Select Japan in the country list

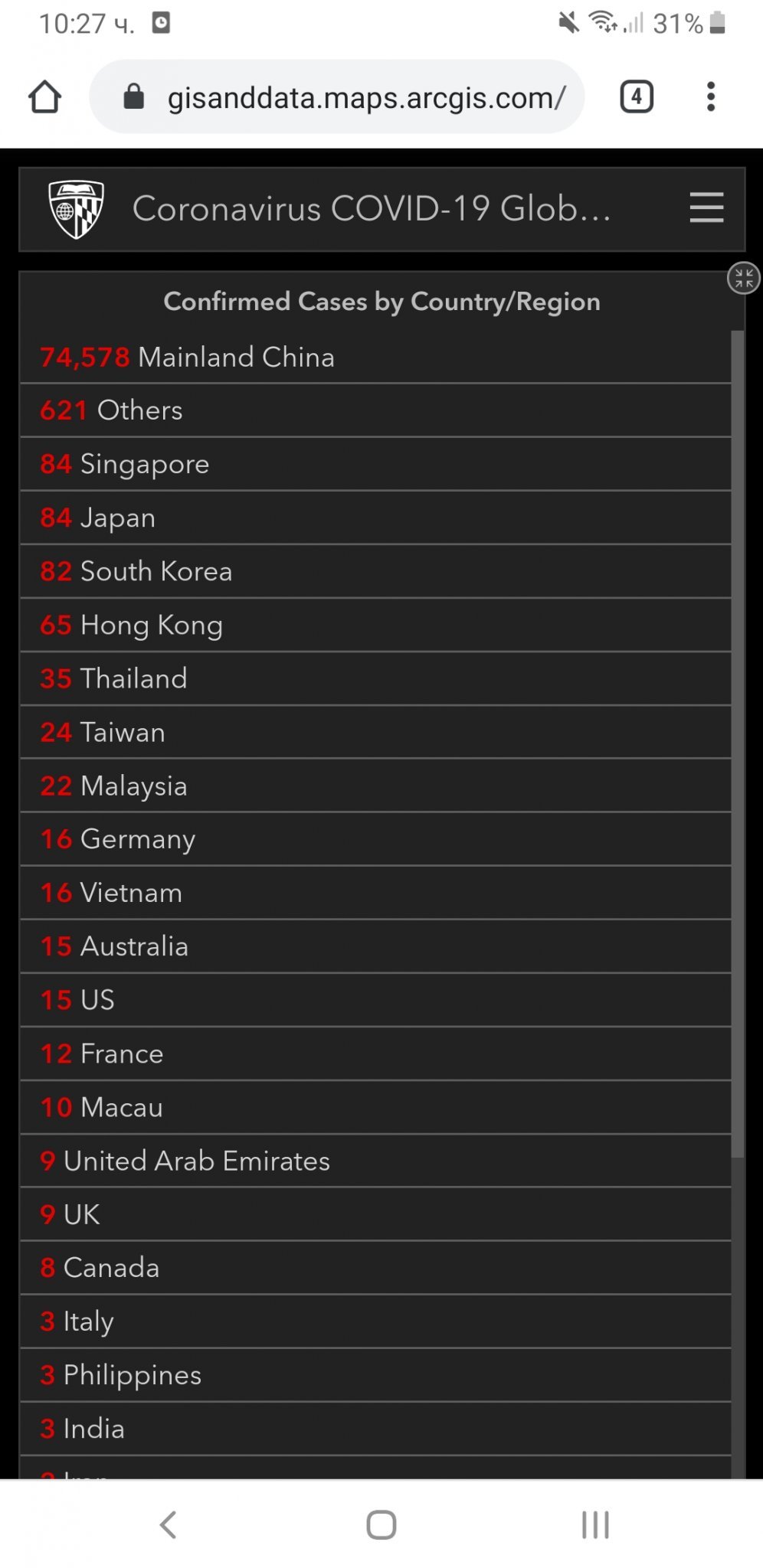click(x=118, y=518)
